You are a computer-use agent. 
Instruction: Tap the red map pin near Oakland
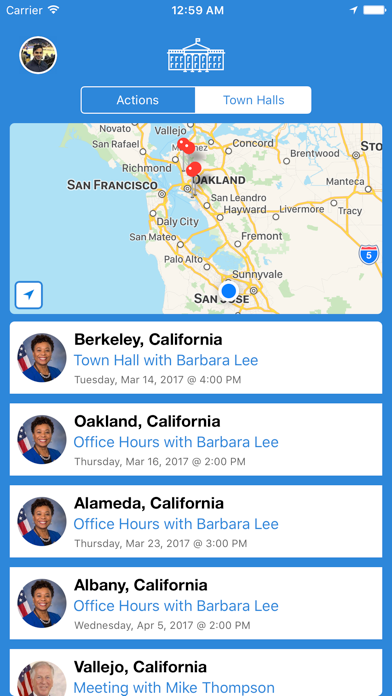click(x=194, y=169)
